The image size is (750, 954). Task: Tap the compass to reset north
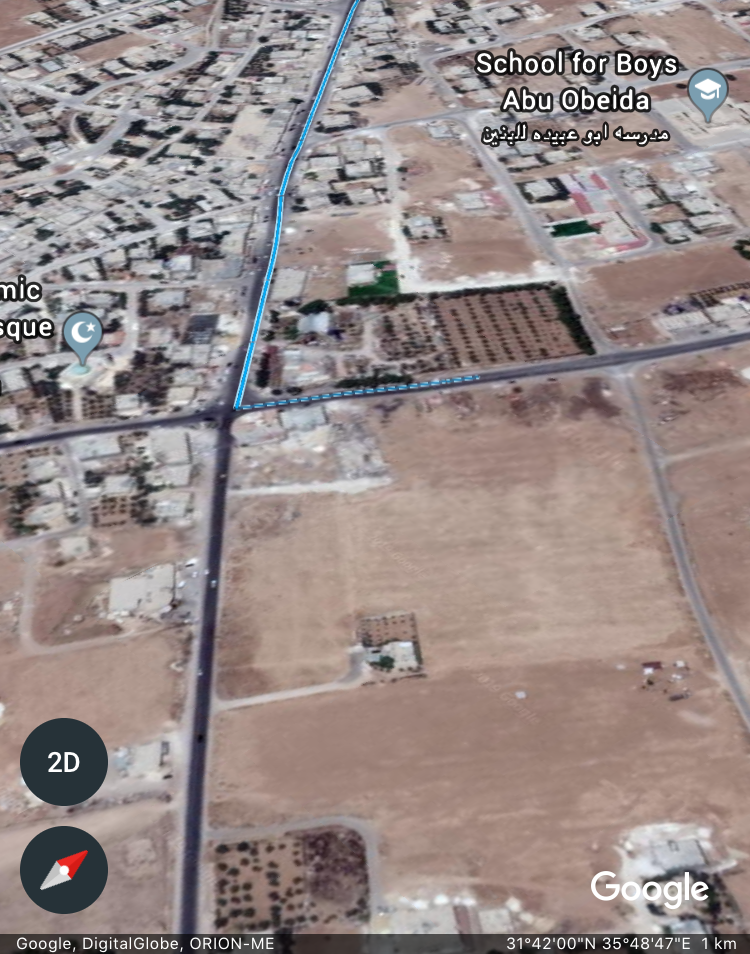click(x=64, y=870)
